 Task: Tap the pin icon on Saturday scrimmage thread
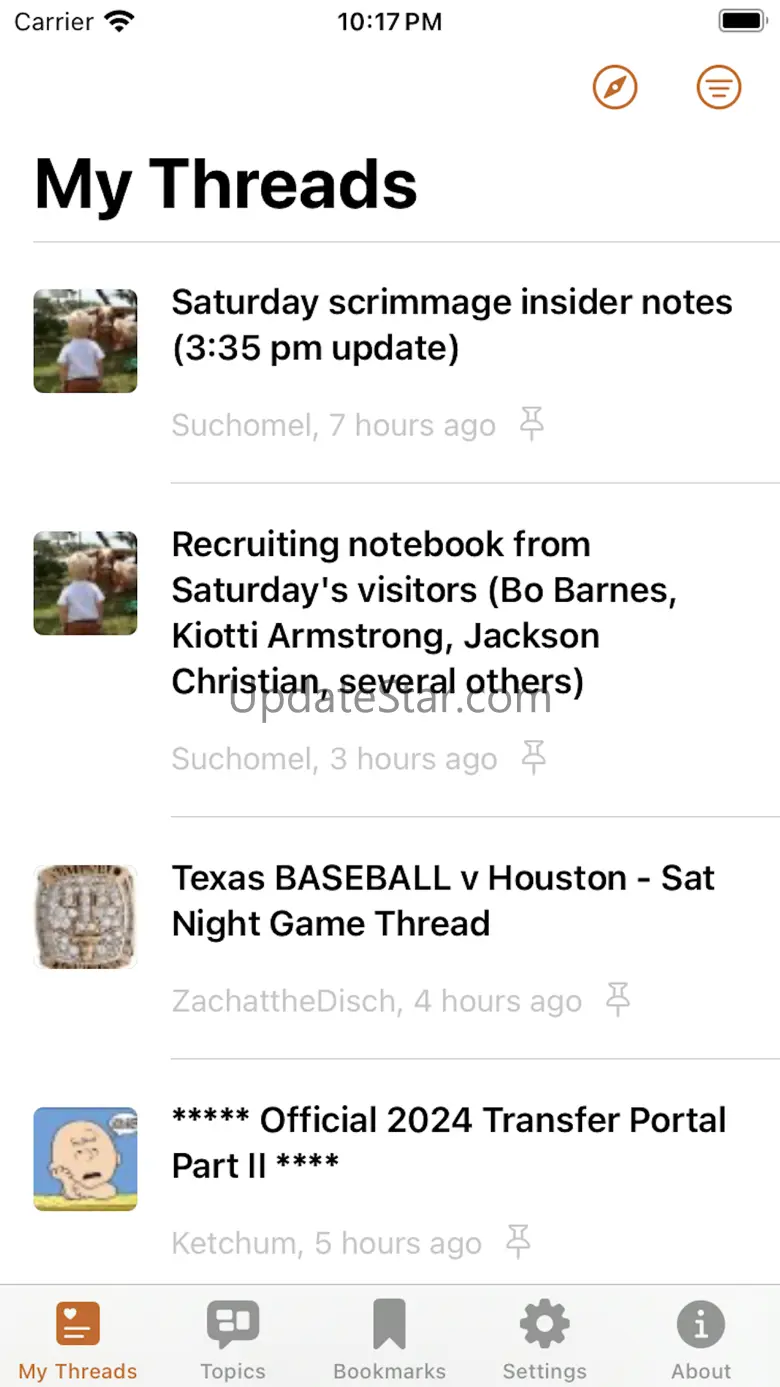532,425
